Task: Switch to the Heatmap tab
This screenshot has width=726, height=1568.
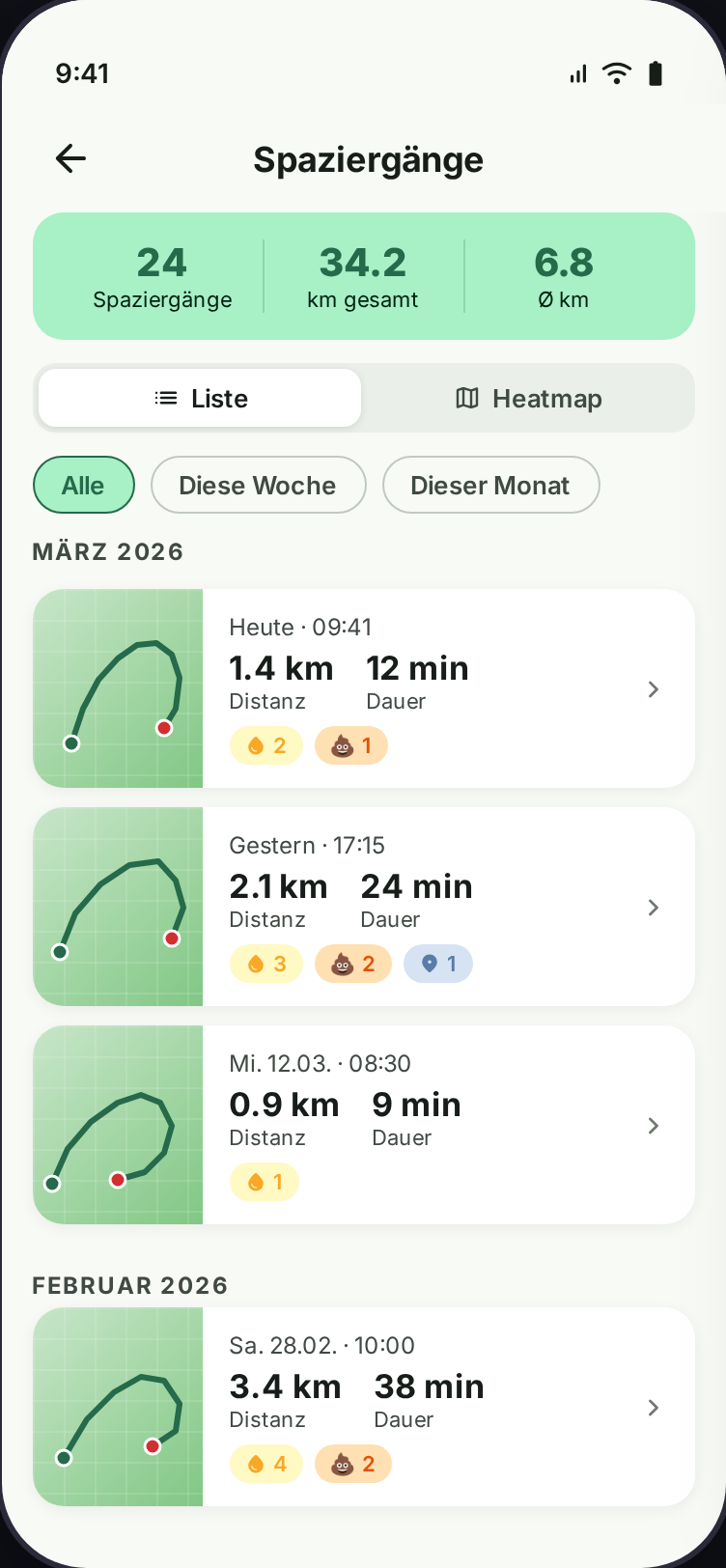Action: 528,398
